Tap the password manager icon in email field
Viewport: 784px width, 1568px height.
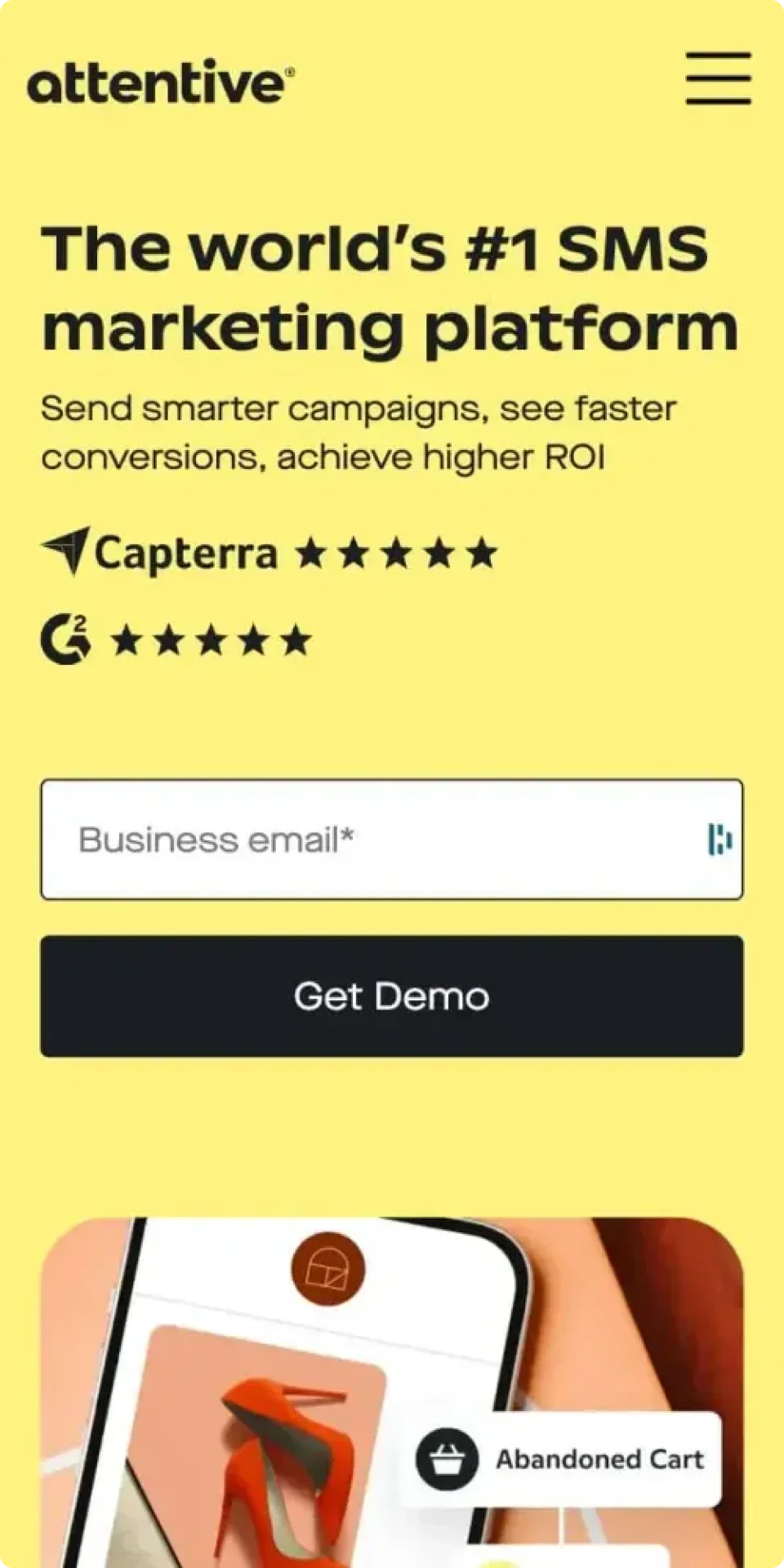719,840
